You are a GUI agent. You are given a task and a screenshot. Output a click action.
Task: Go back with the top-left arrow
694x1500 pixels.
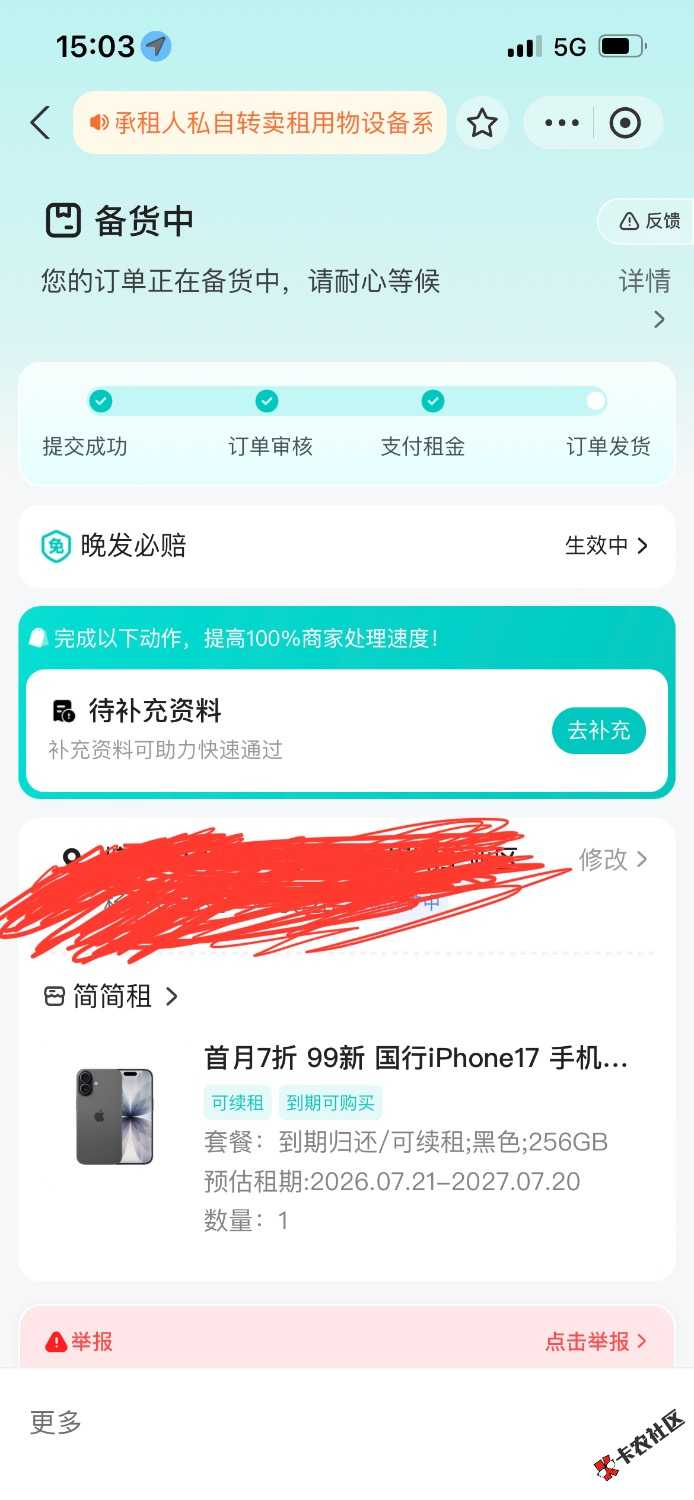(x=40, y=123)
